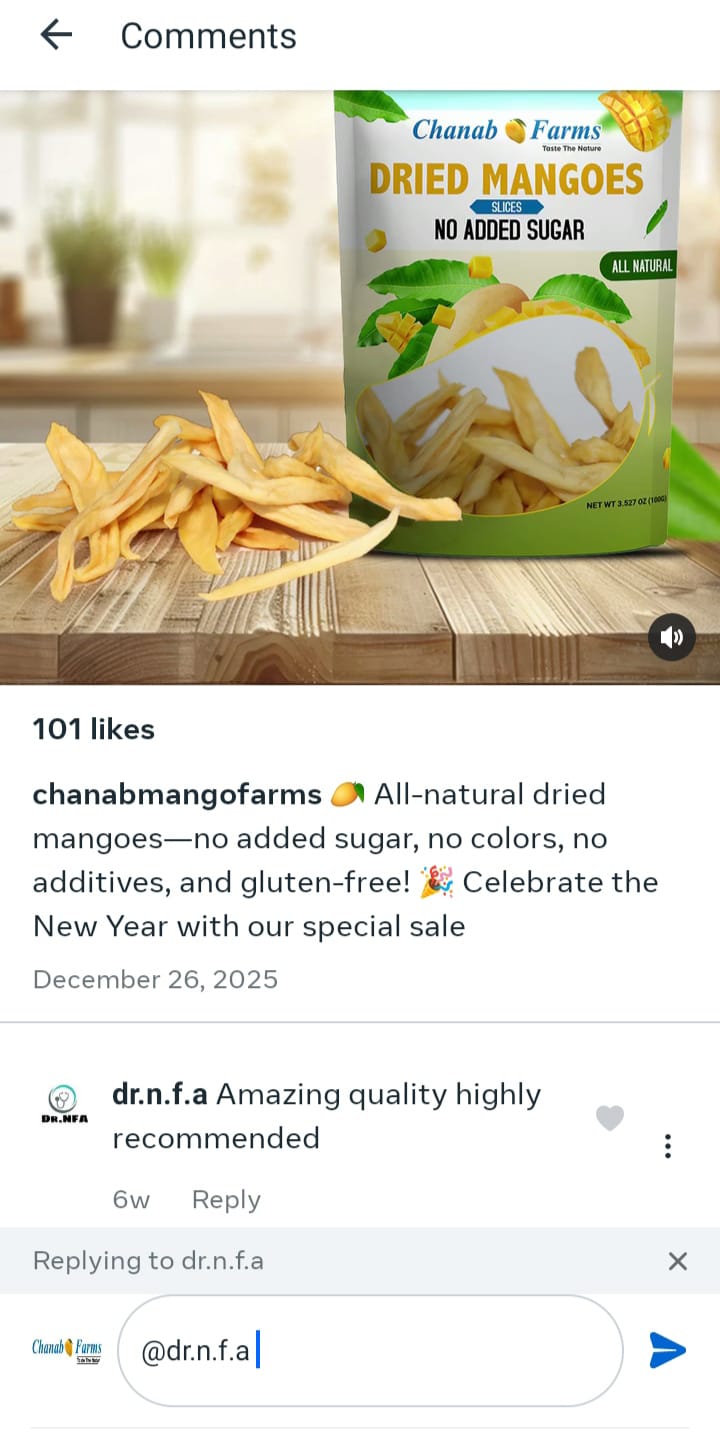Toggle the video sound speaker icon
The height and width of the screenshot is (1442, 720).
pos(671,637)
